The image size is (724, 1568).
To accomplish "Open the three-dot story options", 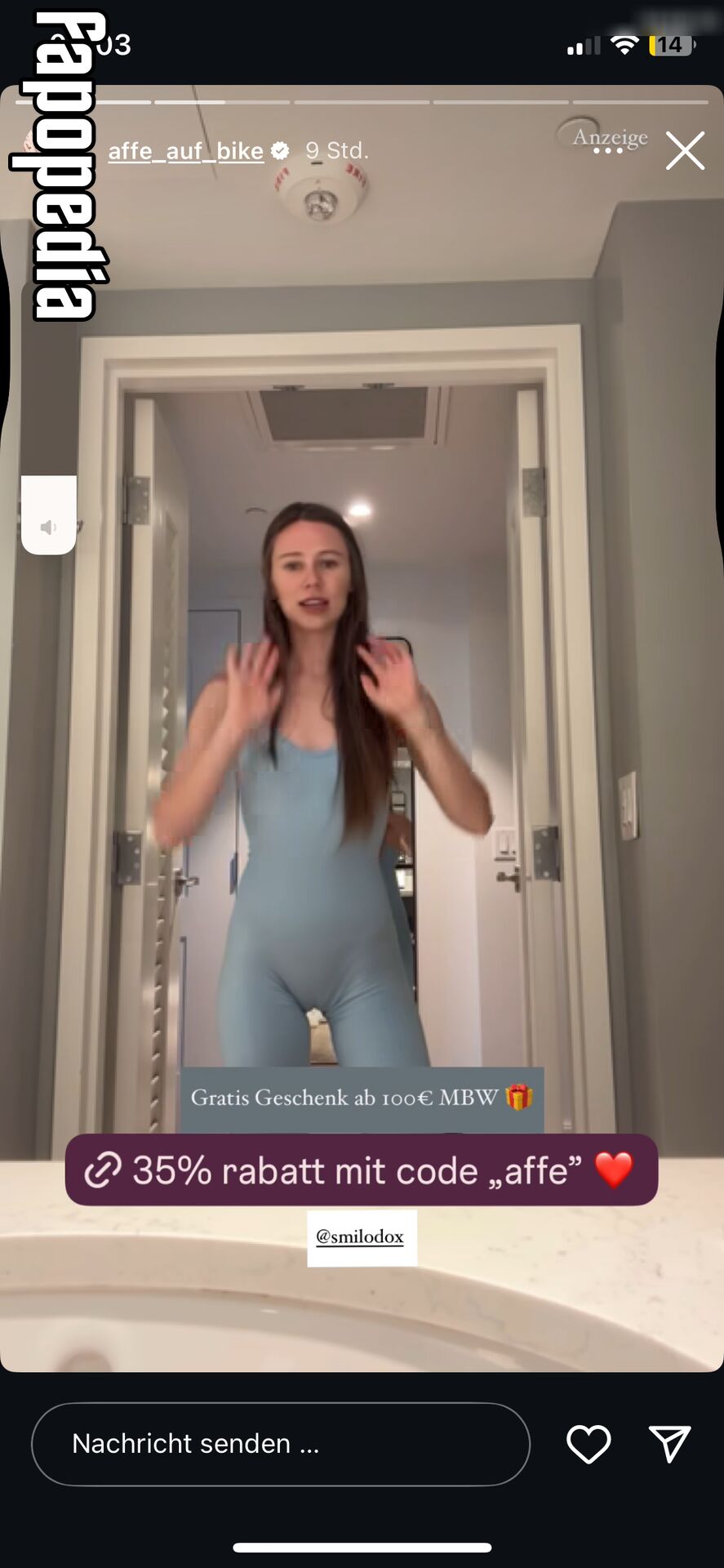I will coord(608,151).
